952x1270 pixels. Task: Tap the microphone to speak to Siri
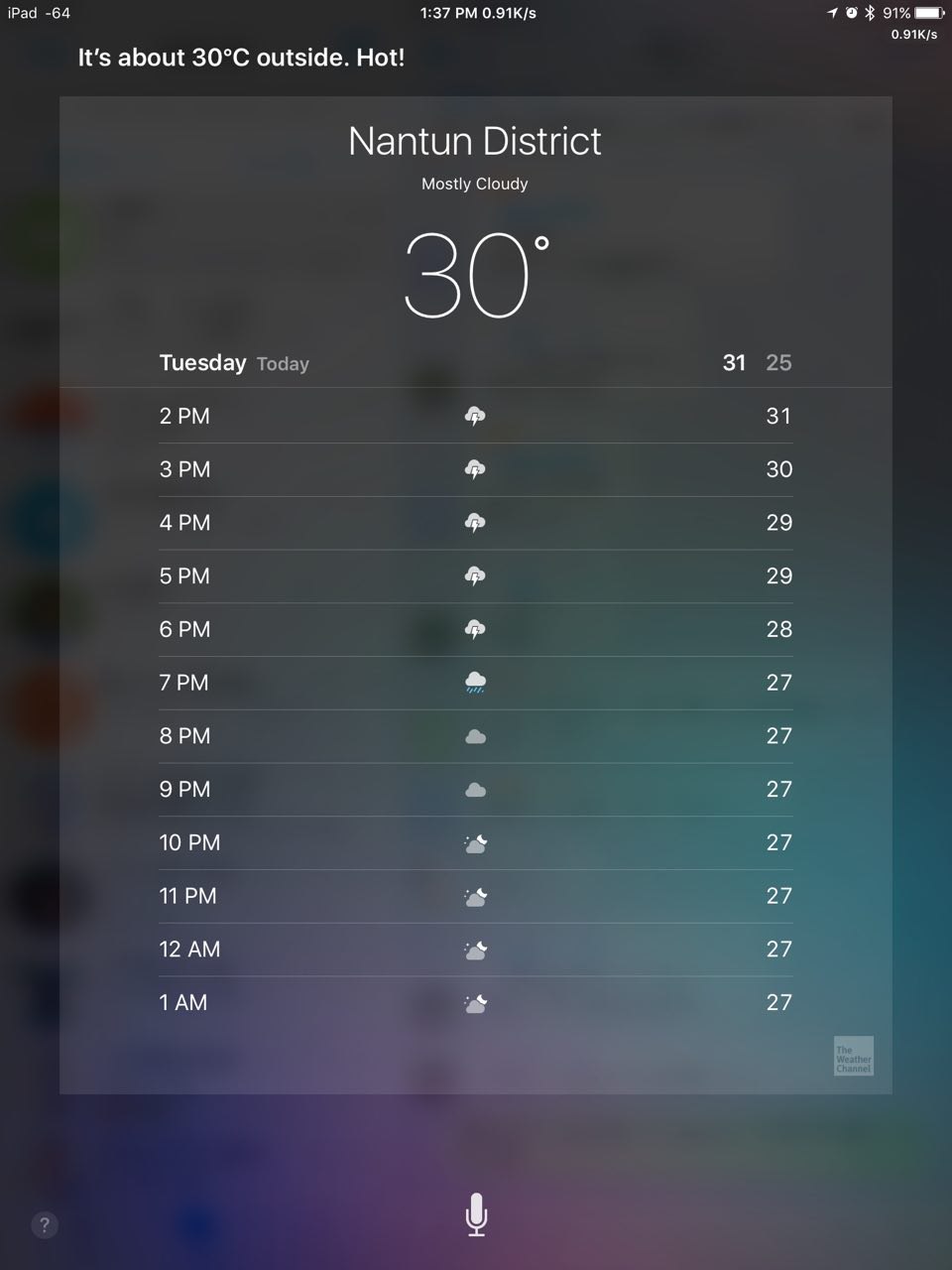point(476,1214)
